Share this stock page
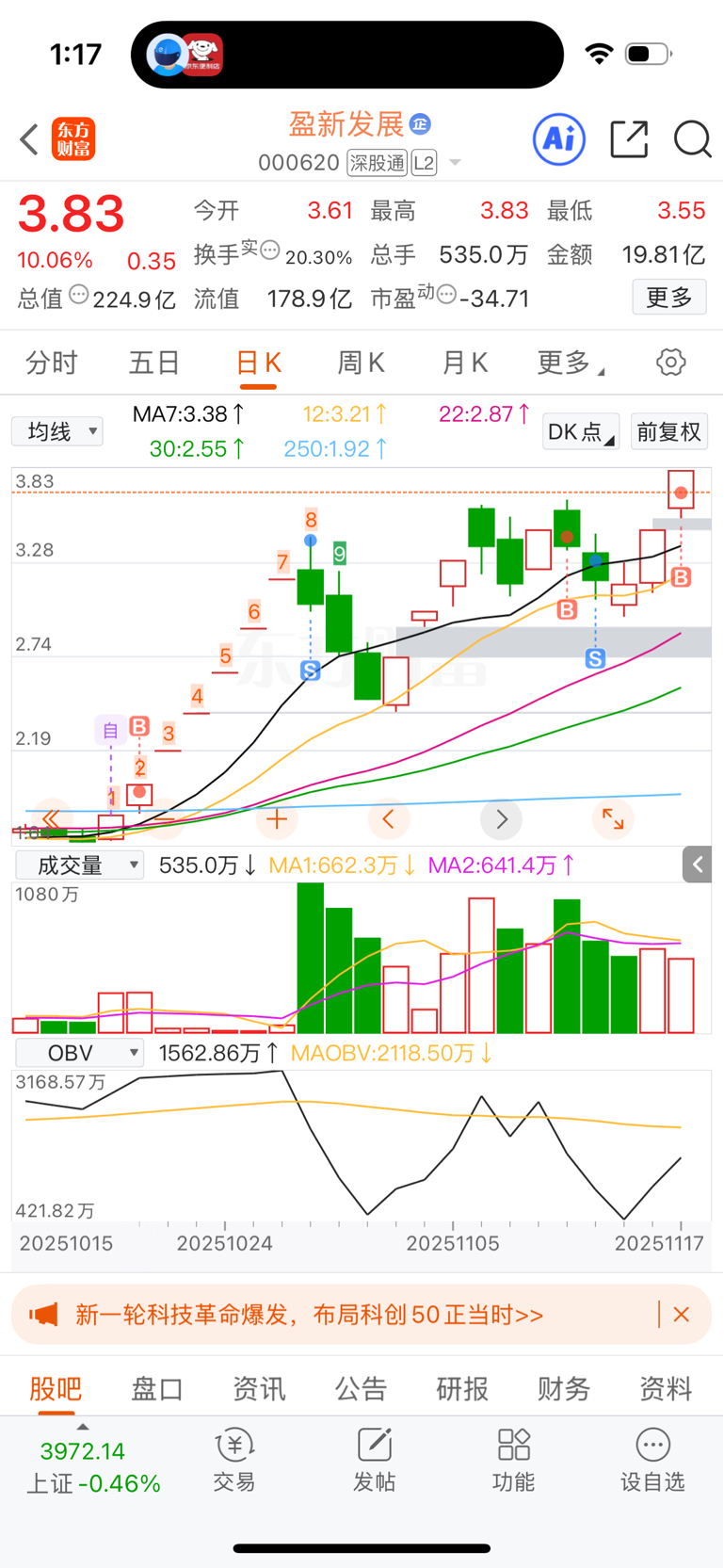The width and height of the screenshot is (724, 1568). [x=629, y=139]
